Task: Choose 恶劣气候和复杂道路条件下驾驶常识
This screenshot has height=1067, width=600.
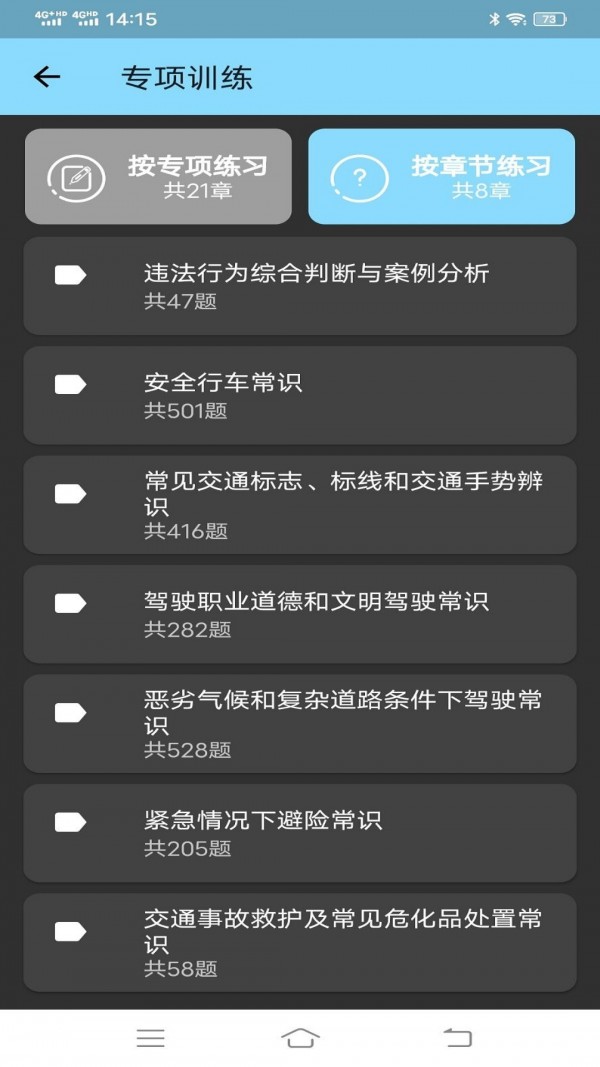Action: (x=300, y=723)
